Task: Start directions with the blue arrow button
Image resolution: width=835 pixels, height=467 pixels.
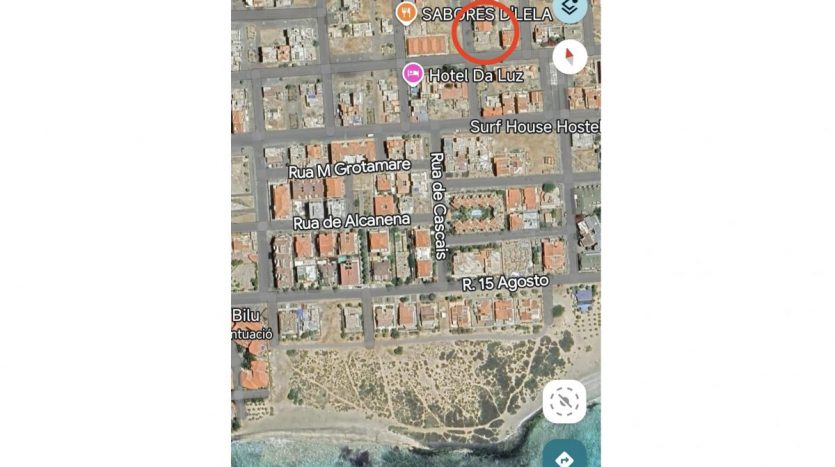Action: [565, 456]
